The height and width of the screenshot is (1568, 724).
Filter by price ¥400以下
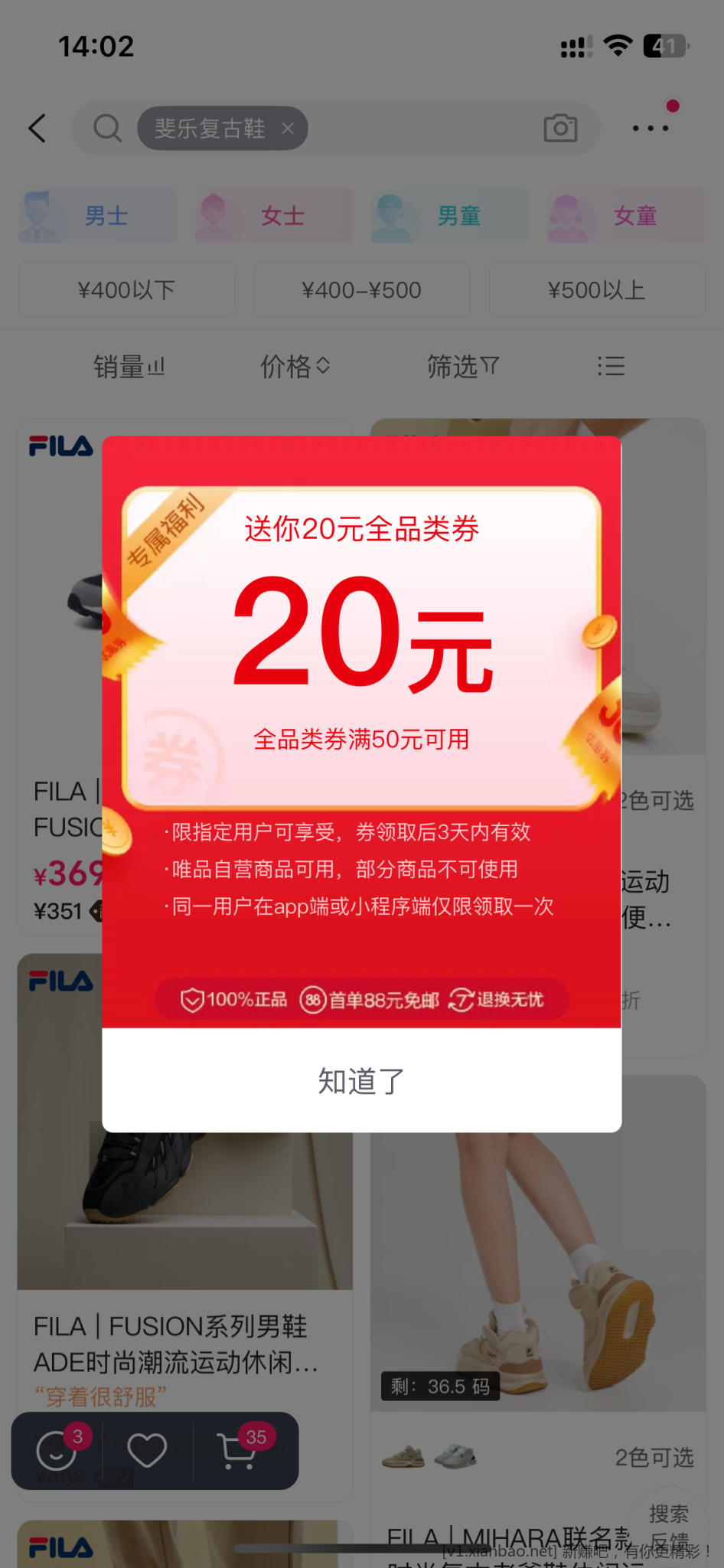point(126,290)
